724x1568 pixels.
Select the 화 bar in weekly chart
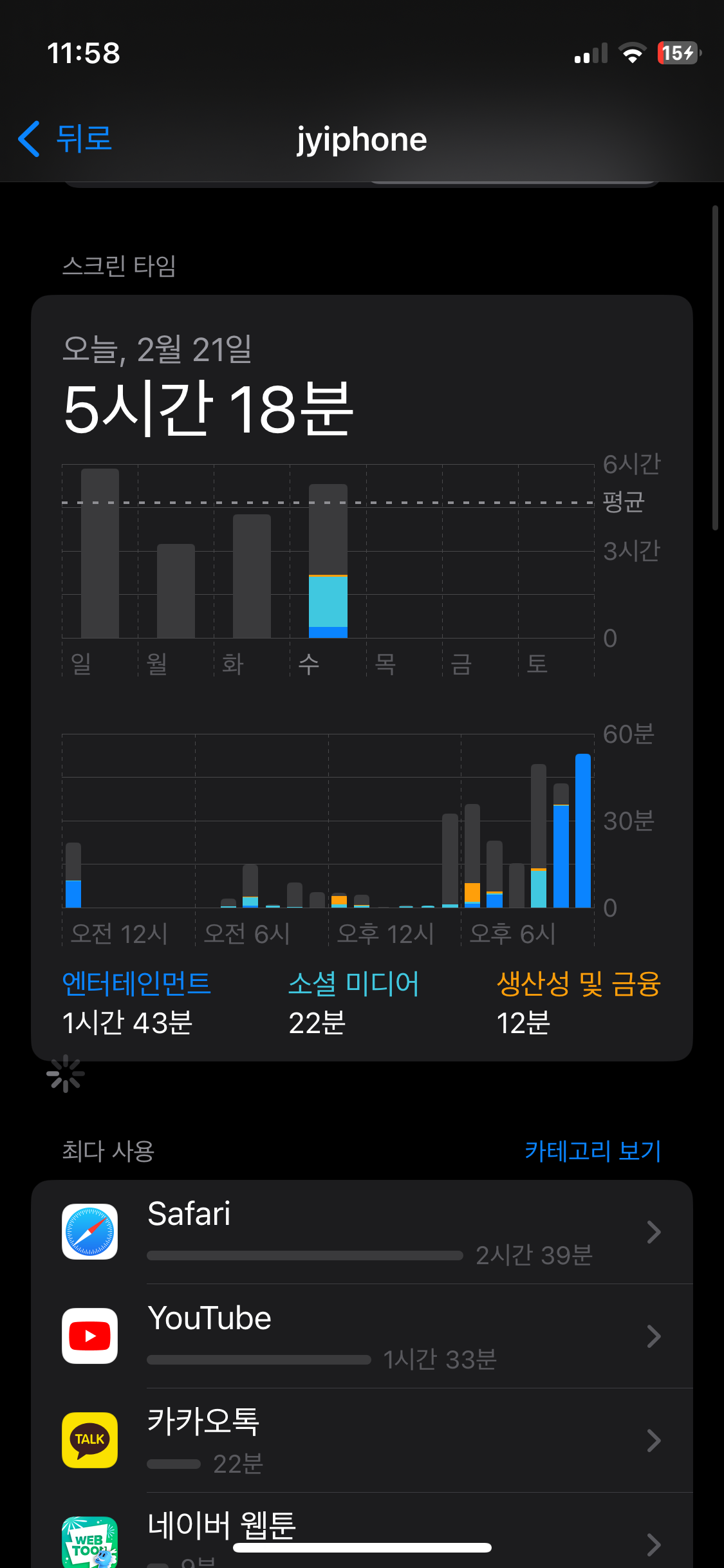point(252,576)
